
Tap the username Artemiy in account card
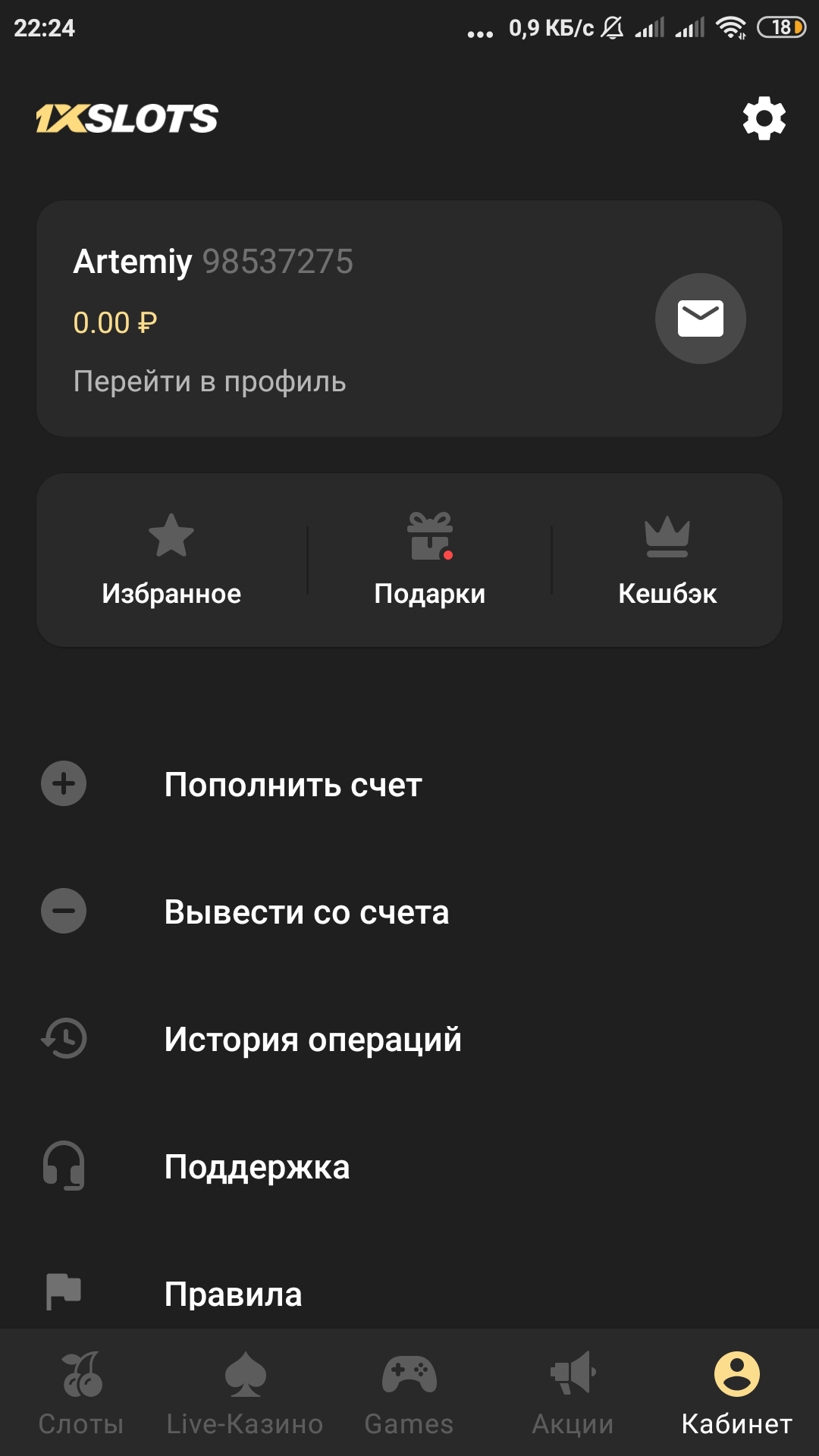pyautogui.click(x=133, y=262)
